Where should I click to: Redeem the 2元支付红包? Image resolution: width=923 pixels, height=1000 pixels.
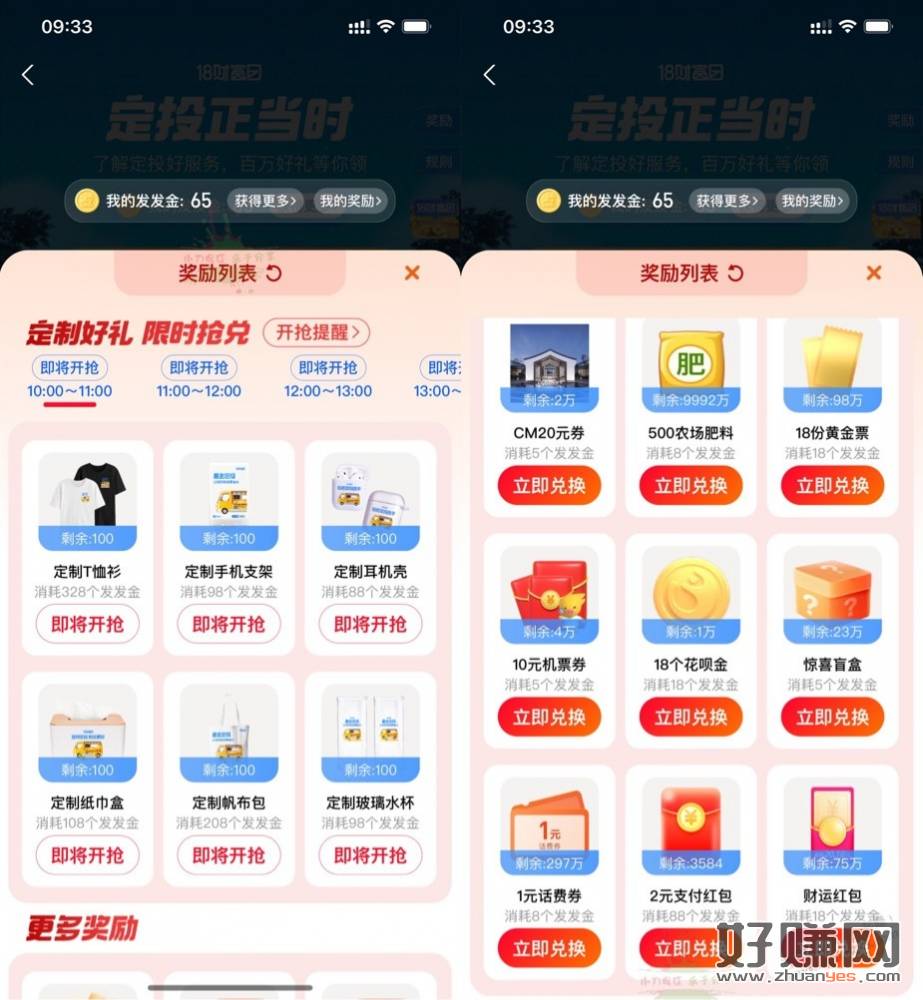691,947
